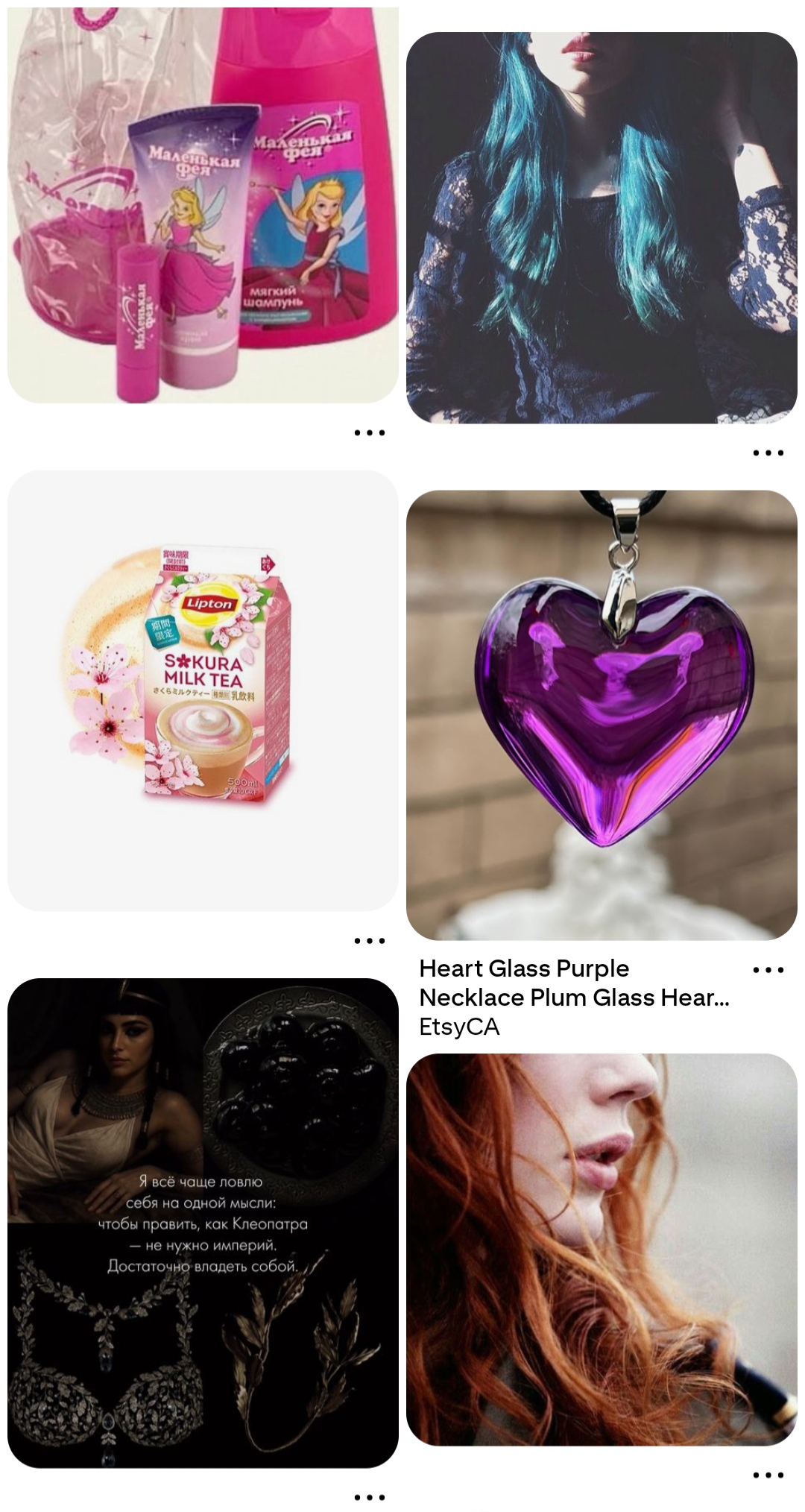The image size is (805, 1512).
Task: Open the purple glass heart necklace pin
Action: [602, 714]
